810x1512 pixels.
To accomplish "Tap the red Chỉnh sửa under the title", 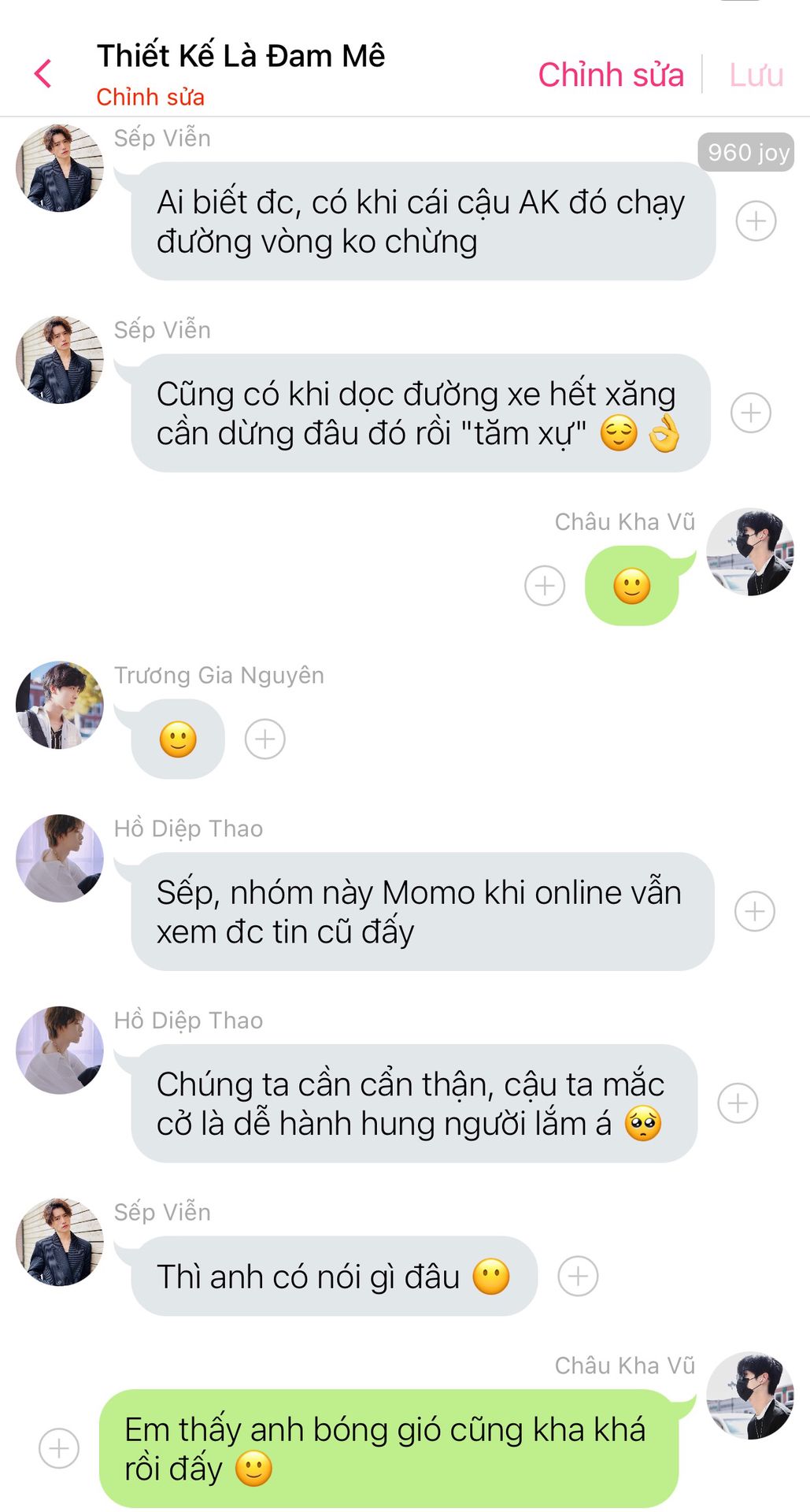I will [x=150, y=97].
